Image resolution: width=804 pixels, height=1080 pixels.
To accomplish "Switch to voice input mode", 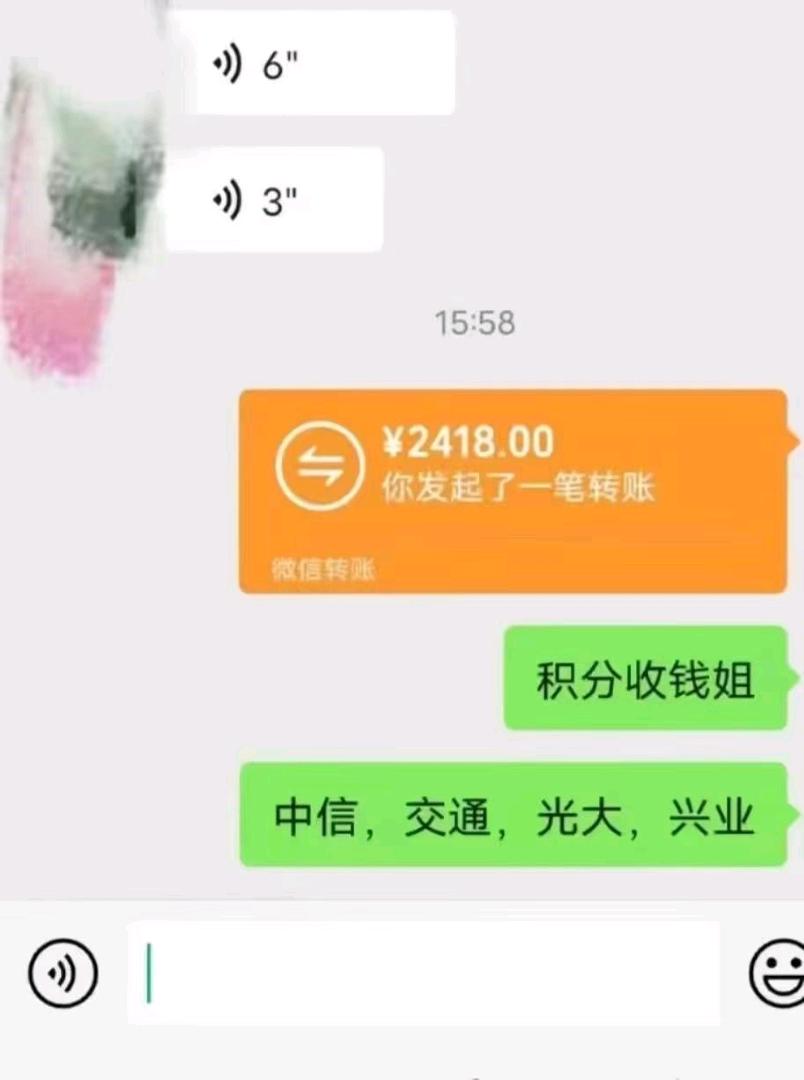I will [x=63, y=972].
